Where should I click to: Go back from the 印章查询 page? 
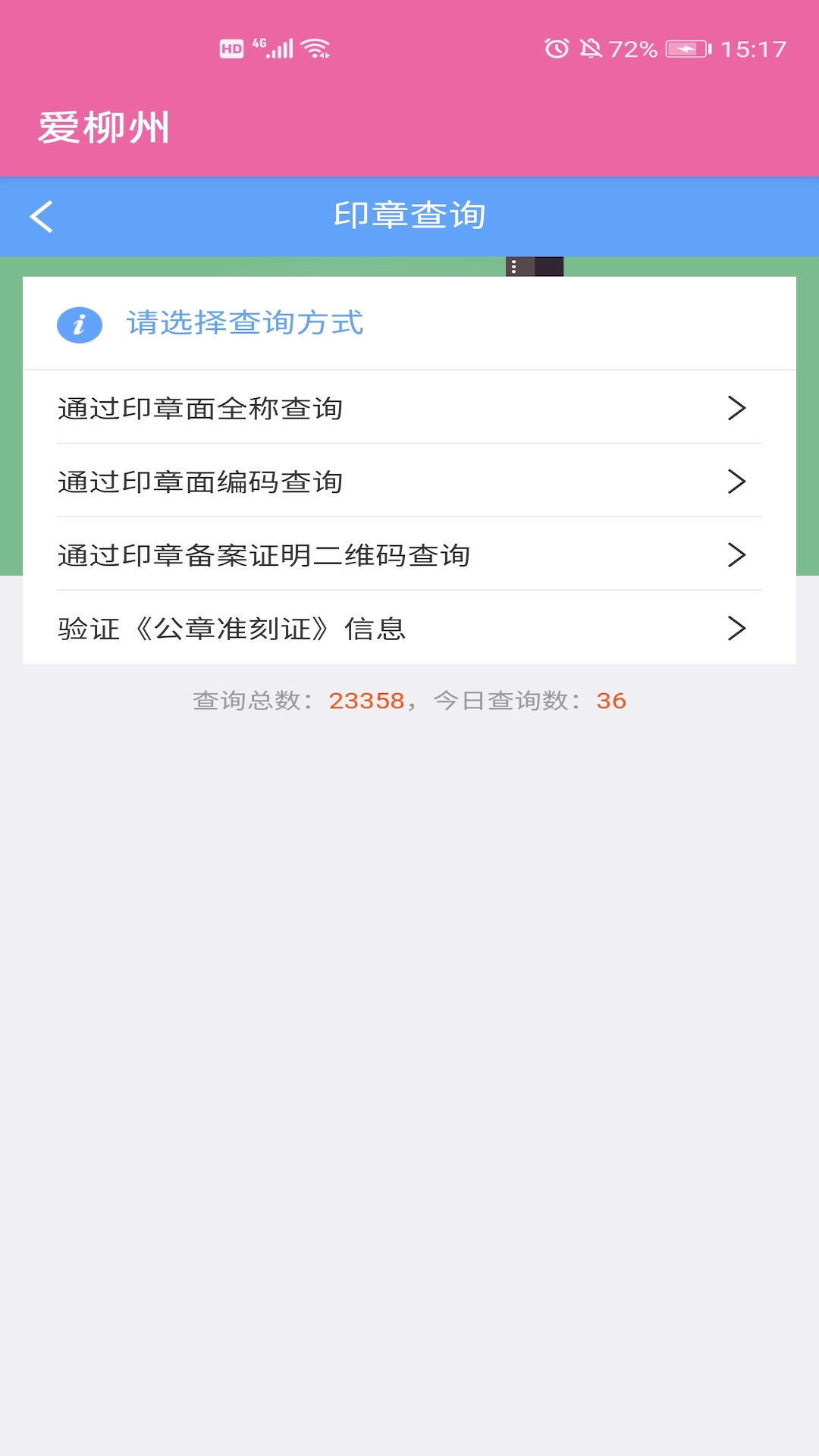pos(42,217)
